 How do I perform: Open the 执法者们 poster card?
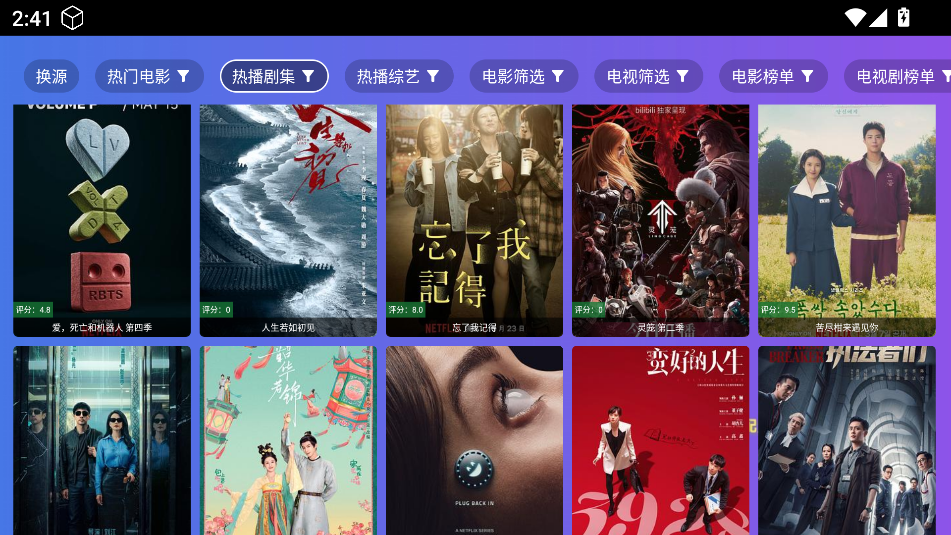click(x=846, y=440)
